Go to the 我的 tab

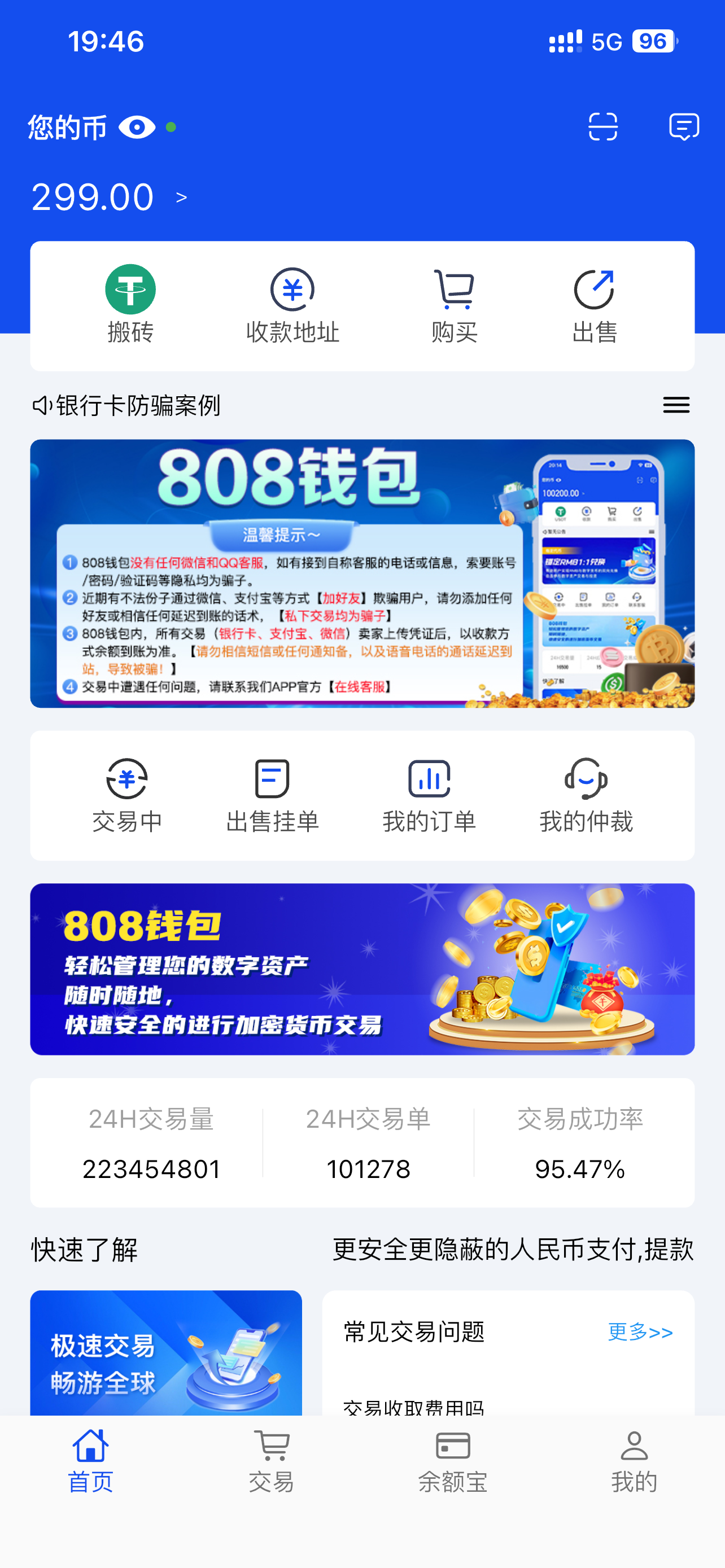634,1461
